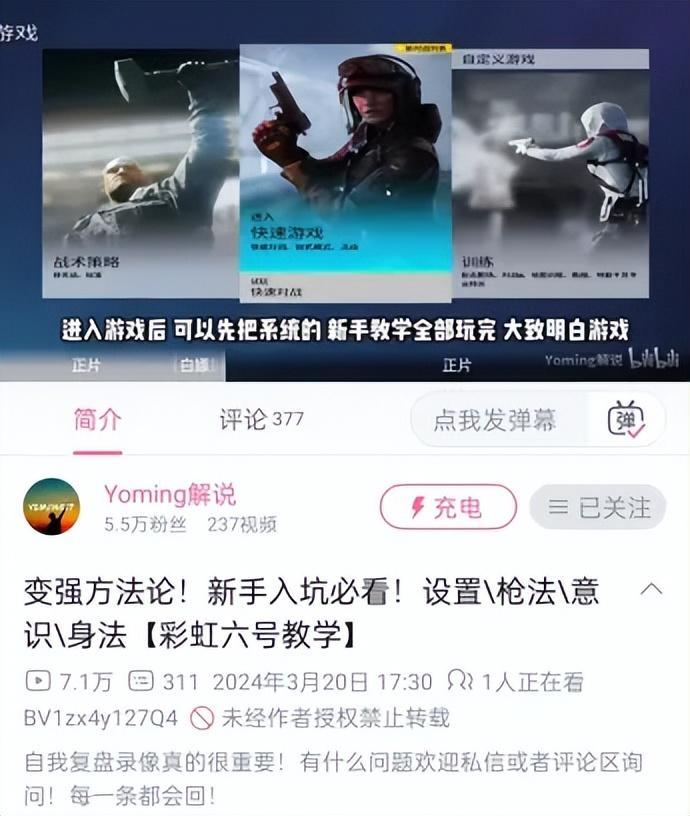Tap the 充电 button

448,507
